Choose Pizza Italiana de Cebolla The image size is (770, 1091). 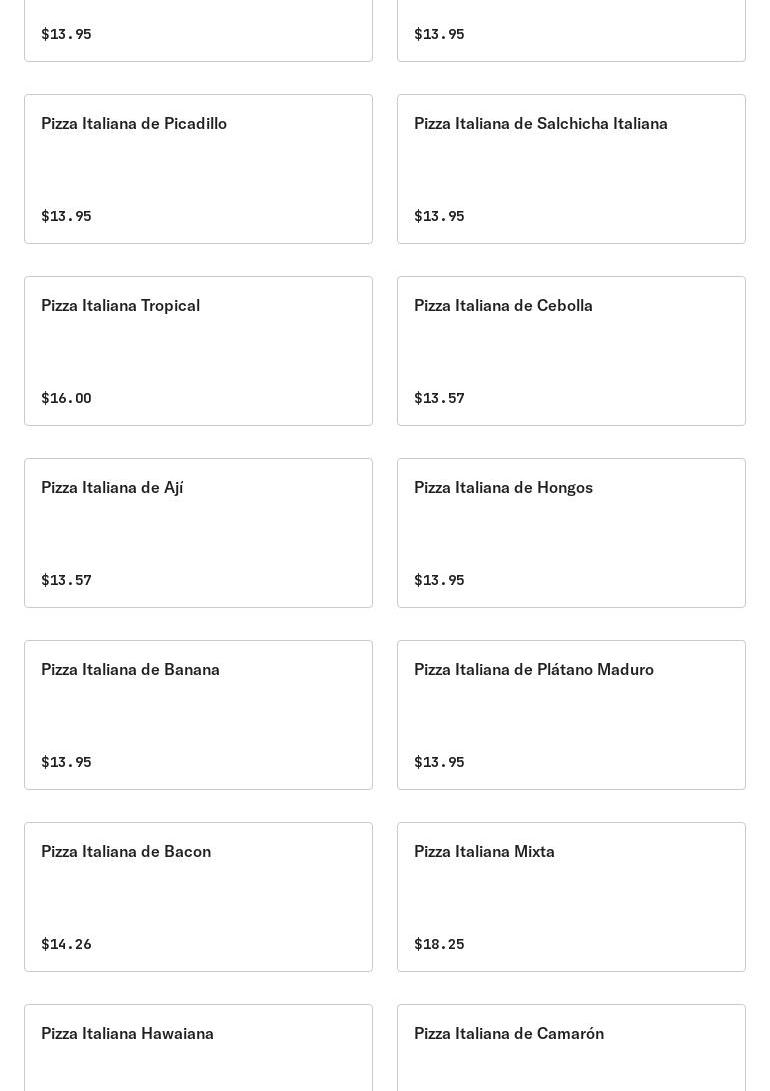click(571, 351)
